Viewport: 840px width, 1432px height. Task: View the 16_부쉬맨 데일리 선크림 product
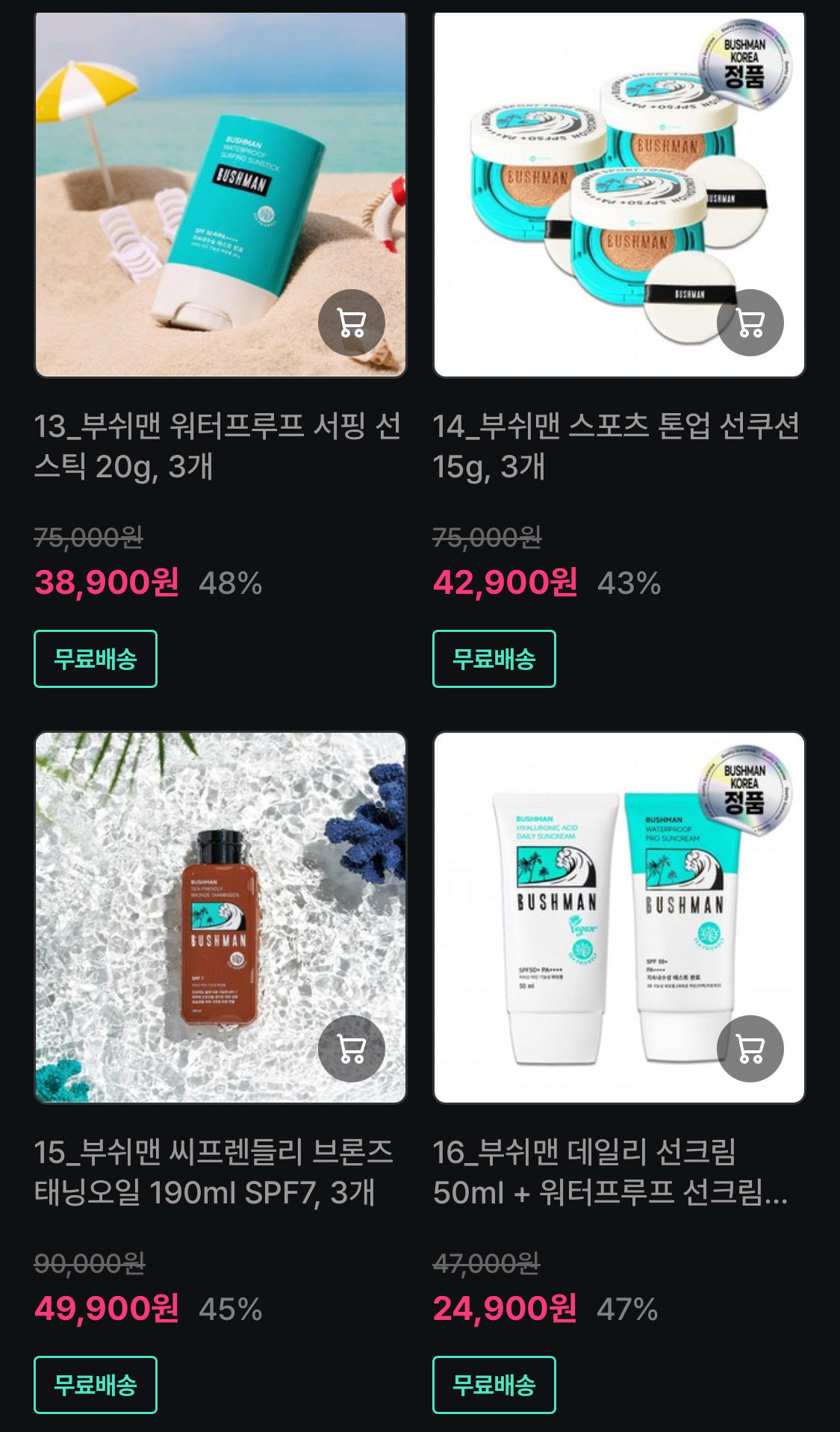pos(610,1172)
